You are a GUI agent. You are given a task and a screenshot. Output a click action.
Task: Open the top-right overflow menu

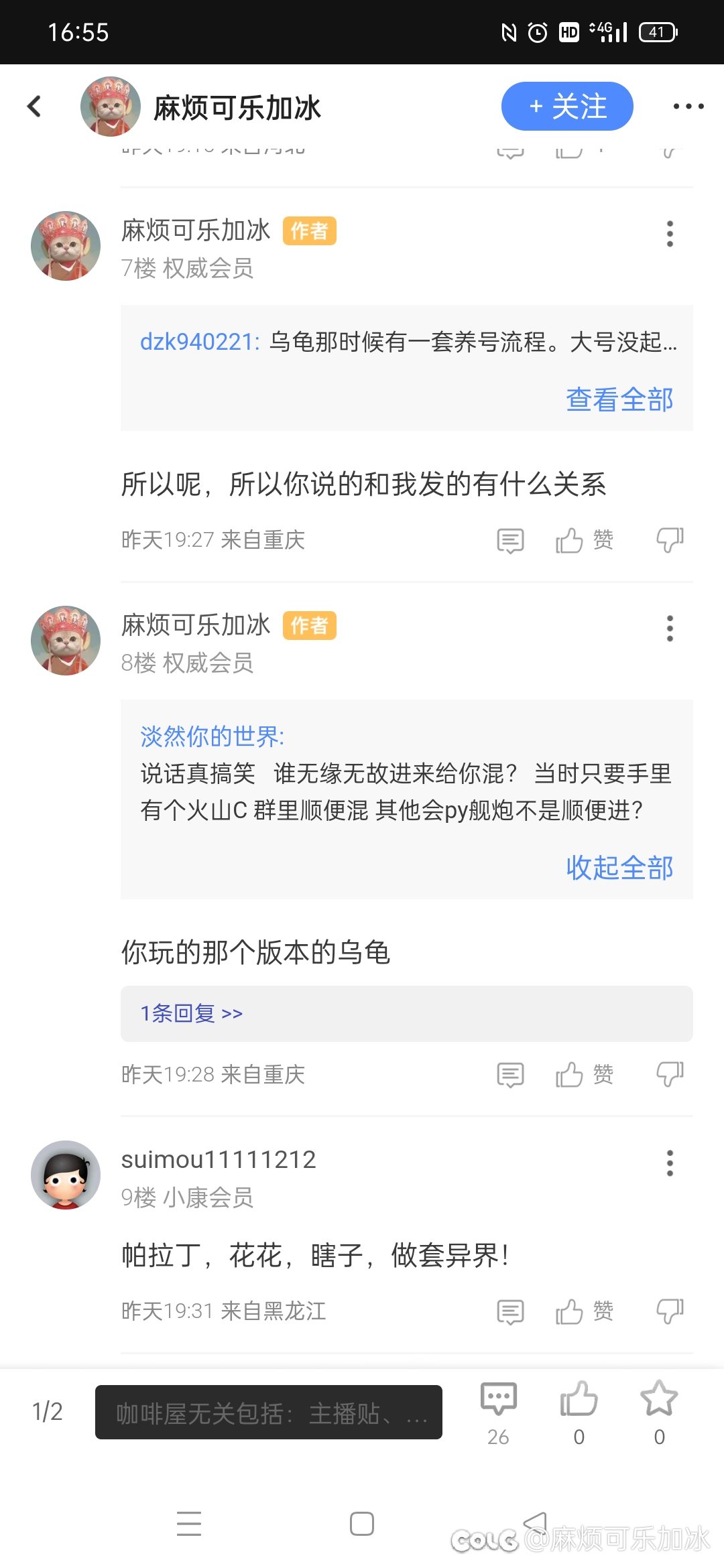coord(688,107)
